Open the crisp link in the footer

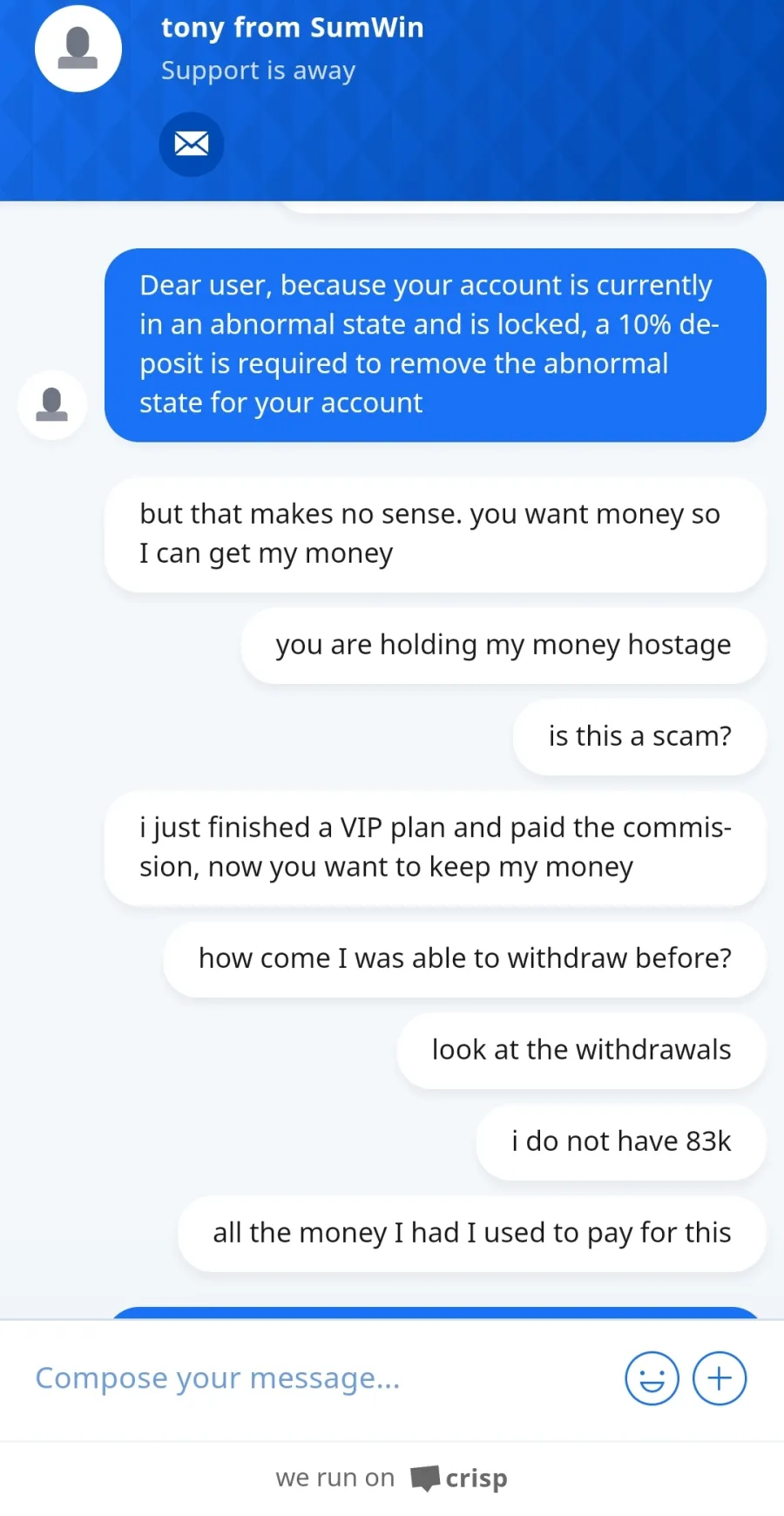[x=459, y=1479]
